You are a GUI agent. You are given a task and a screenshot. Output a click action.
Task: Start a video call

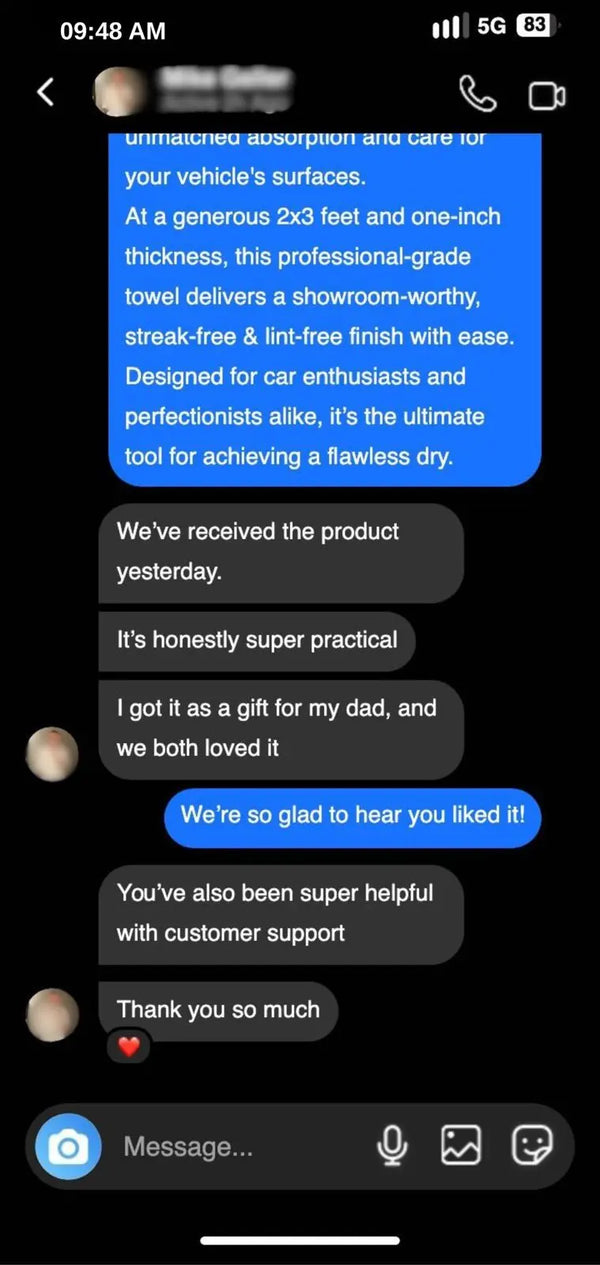[546, 95]
